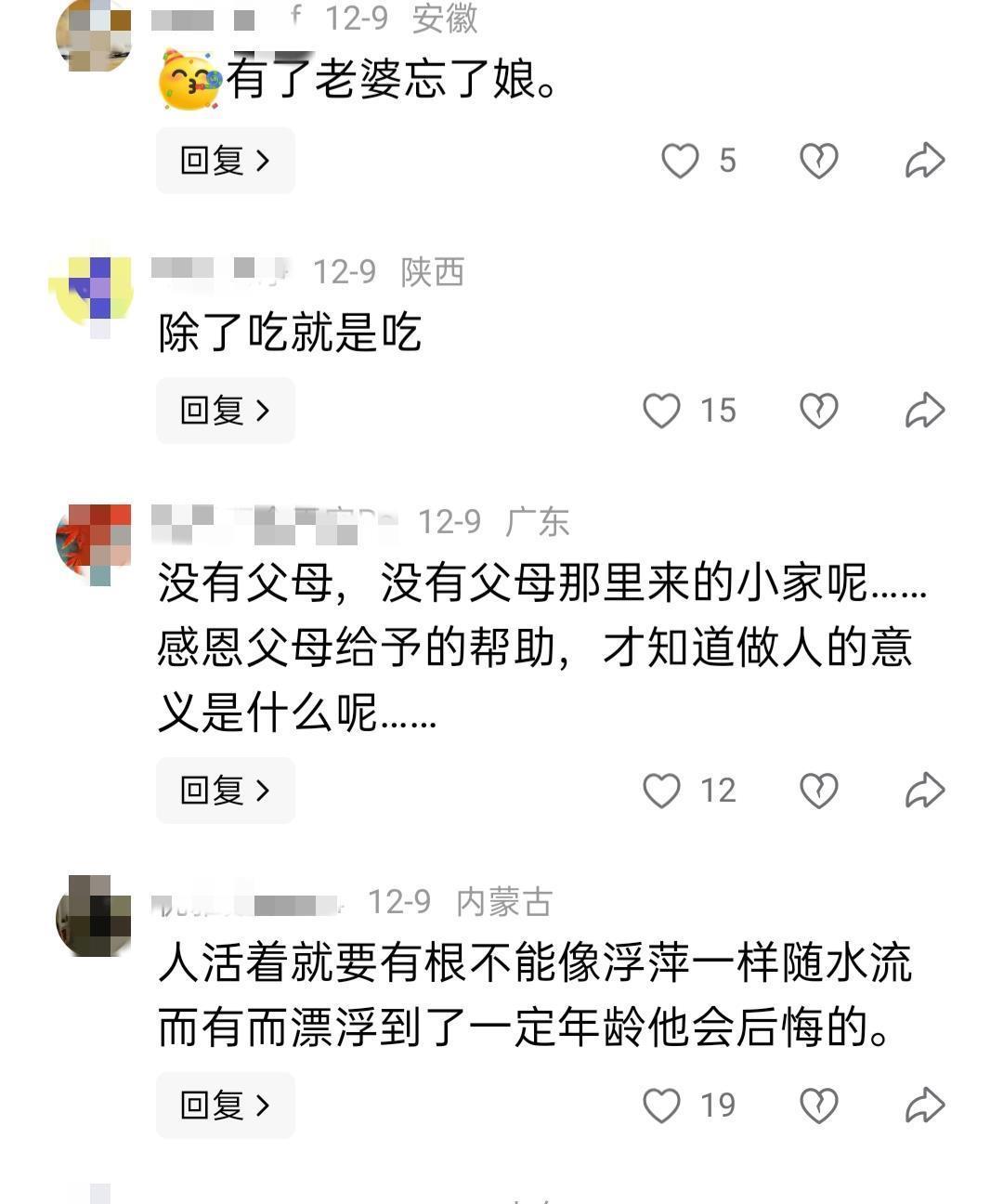Reply to the 人活着就要有根 comment

pos(226,1106)
